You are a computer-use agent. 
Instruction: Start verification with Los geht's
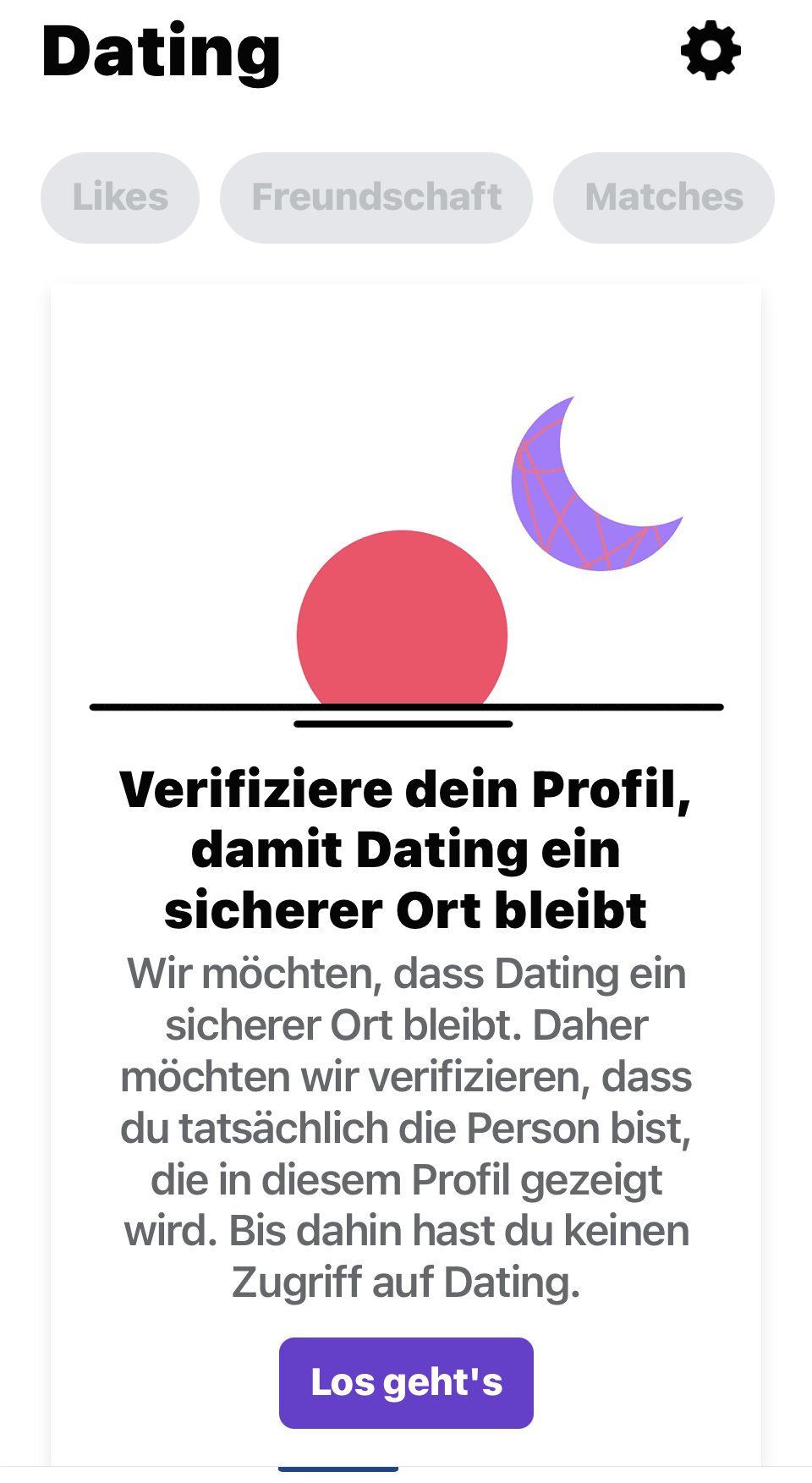point(406,1382)
